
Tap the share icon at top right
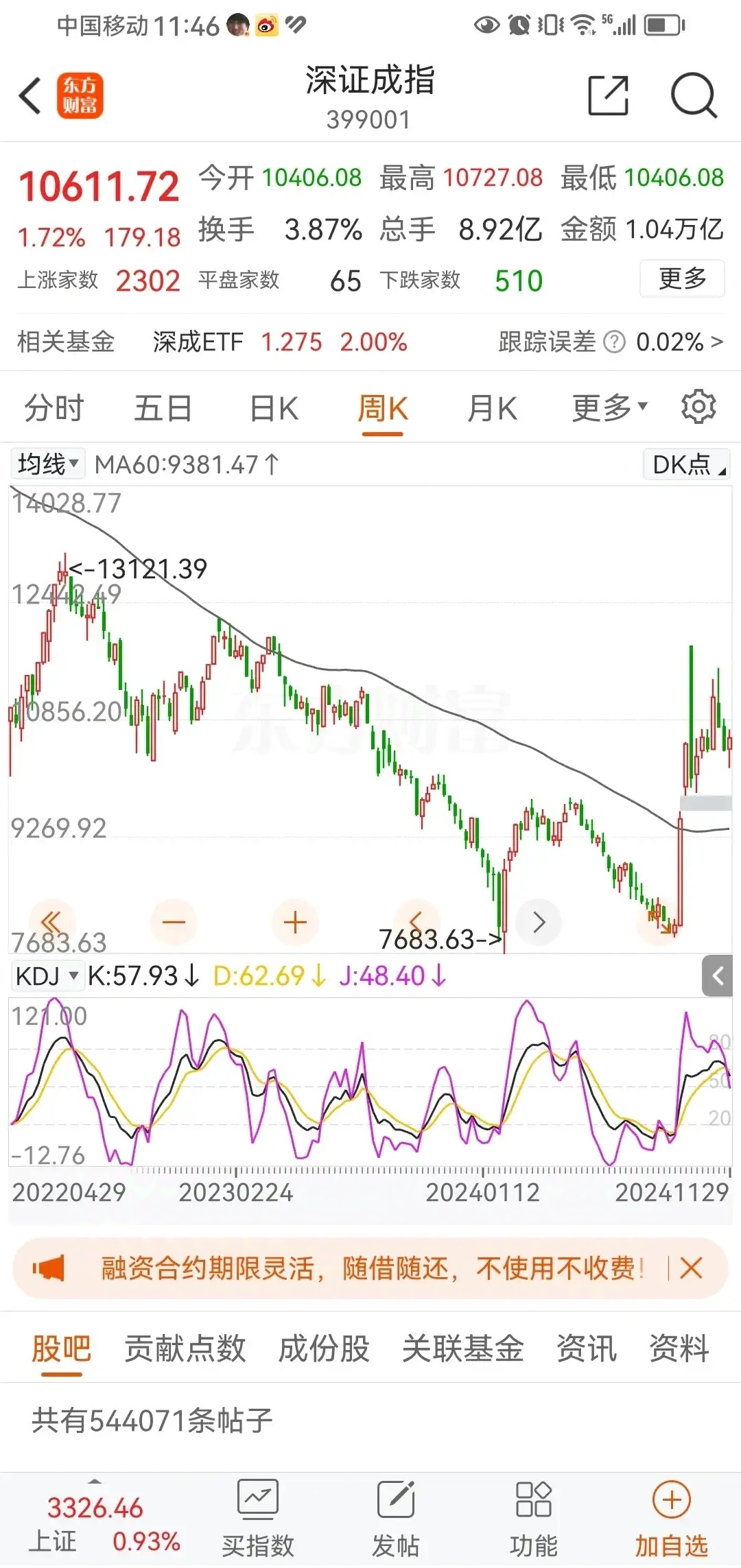tap(608, 96)
